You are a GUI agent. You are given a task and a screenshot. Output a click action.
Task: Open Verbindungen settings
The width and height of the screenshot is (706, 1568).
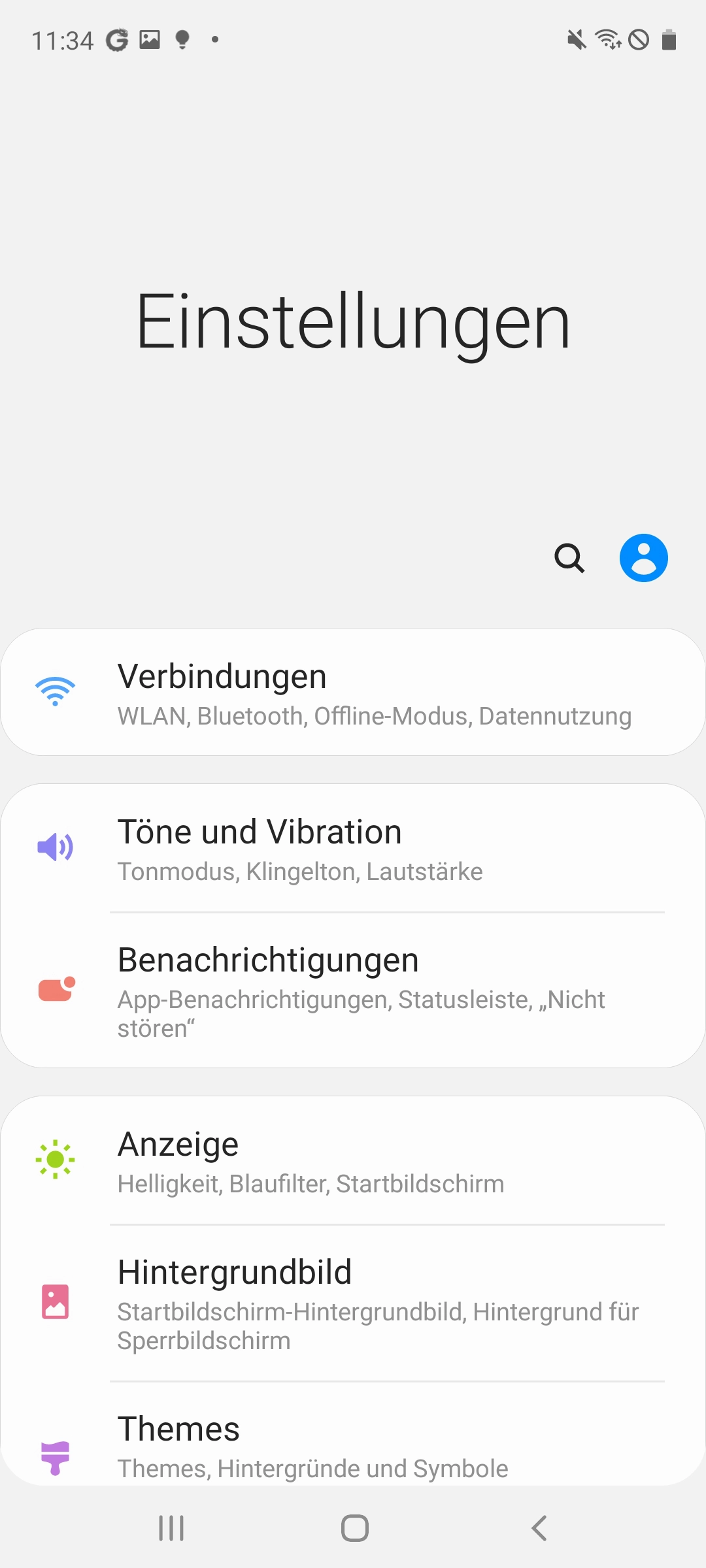pyautogui.click(x=353, y=693)
